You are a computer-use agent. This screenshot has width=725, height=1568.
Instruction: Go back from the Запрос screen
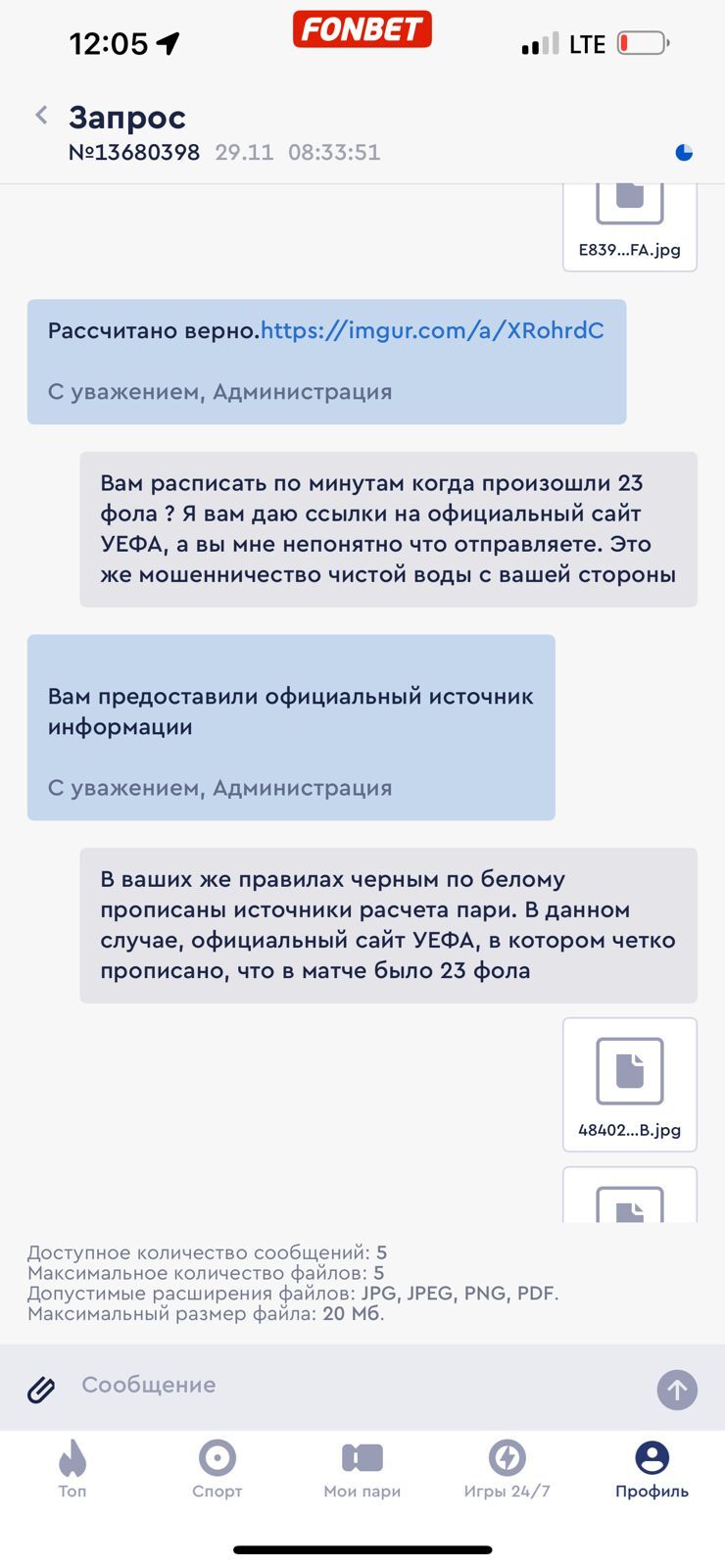coord(41,116)
